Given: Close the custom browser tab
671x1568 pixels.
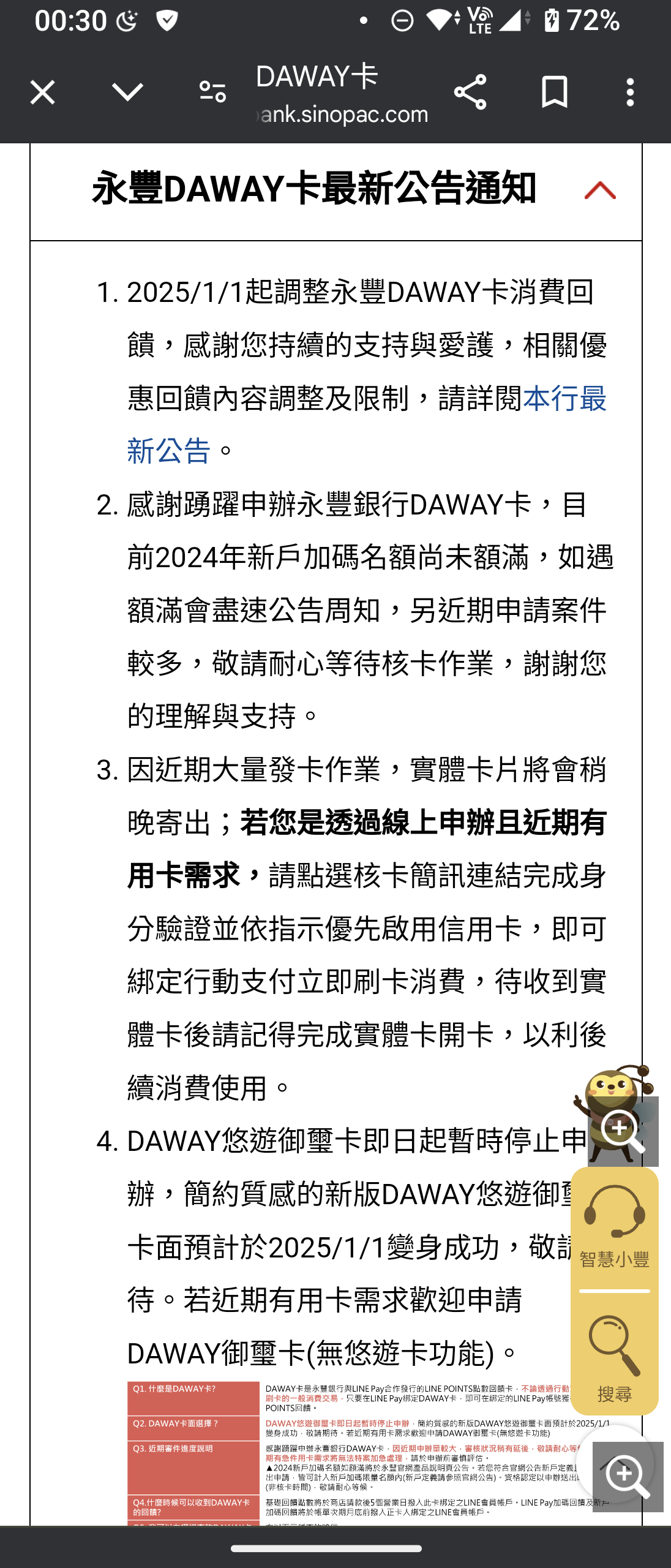Looking at the screenshot, I should pos(42,92).
